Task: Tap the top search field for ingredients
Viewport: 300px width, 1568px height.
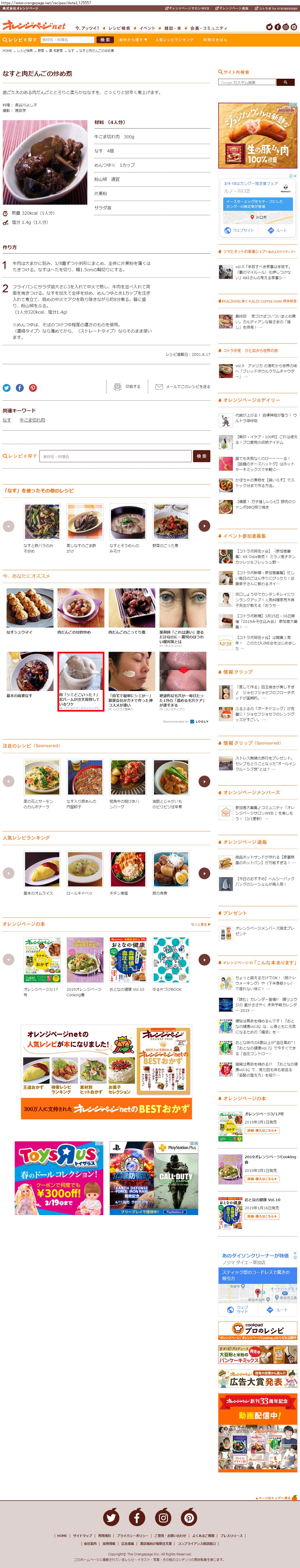Action: (x=66, y=40)
